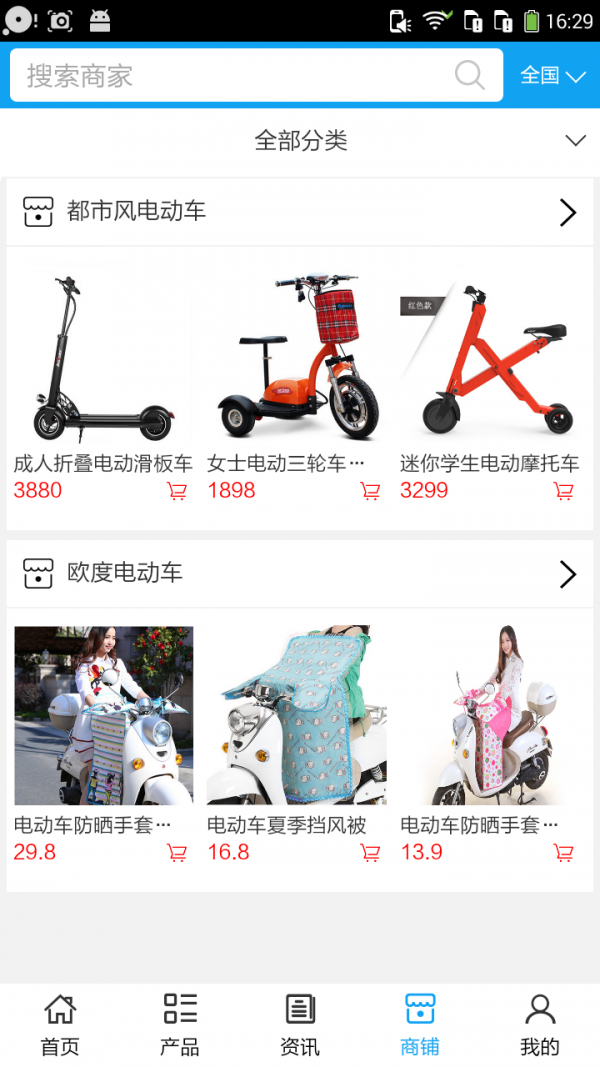
Task: Tap the 搜索商家 search field
Action: click(230, 76)
